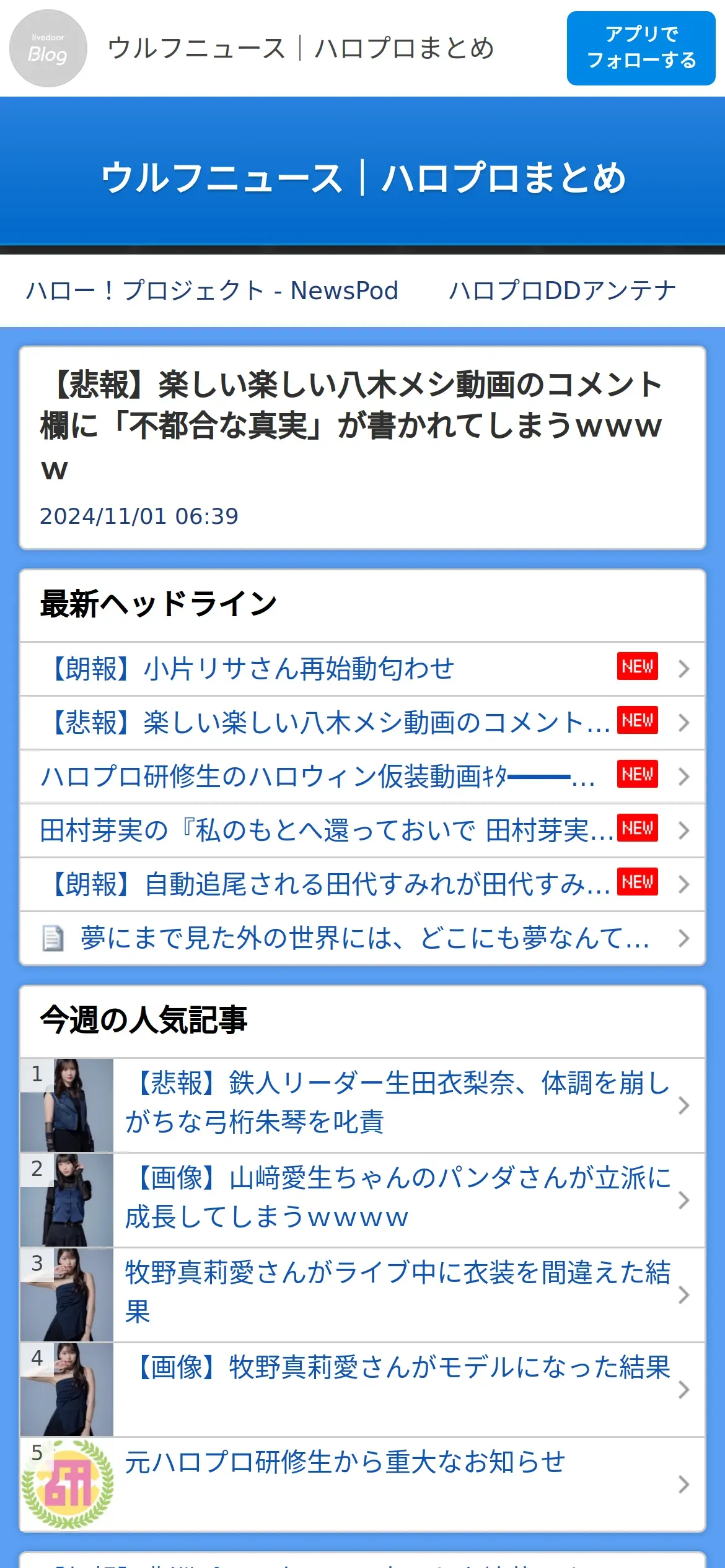Open headline 【朗報】小片リサさん再始動匂わせ
725x1568 pixels.
pos(362,669)
